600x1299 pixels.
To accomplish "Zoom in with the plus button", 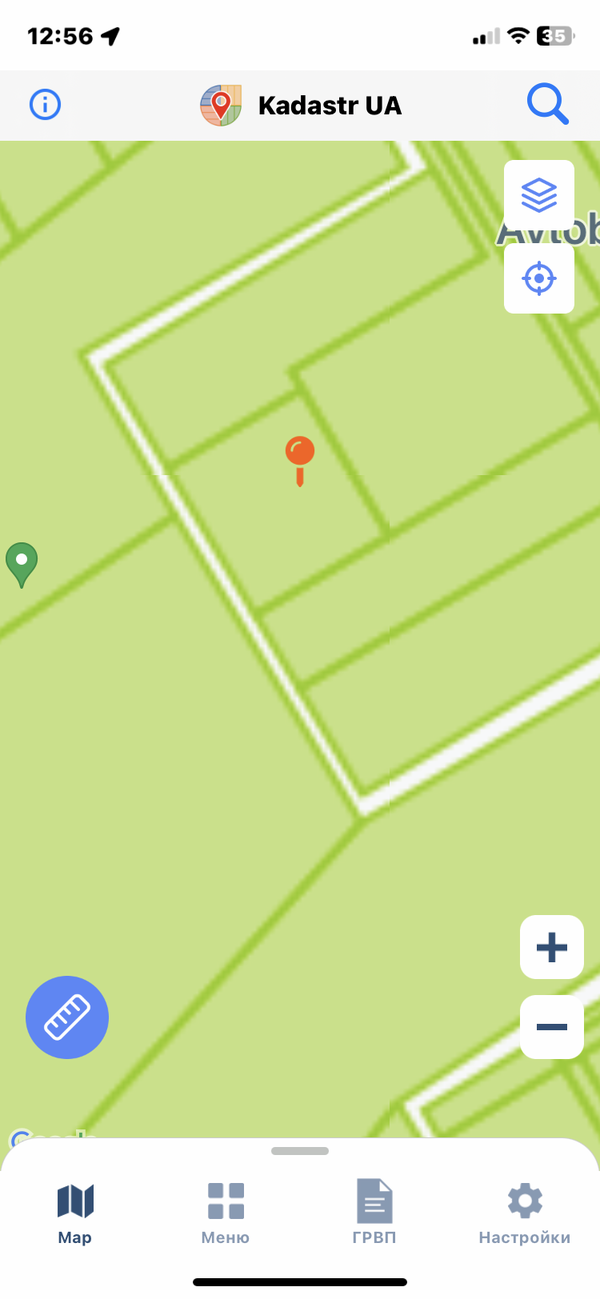I will tap(552, 947).
